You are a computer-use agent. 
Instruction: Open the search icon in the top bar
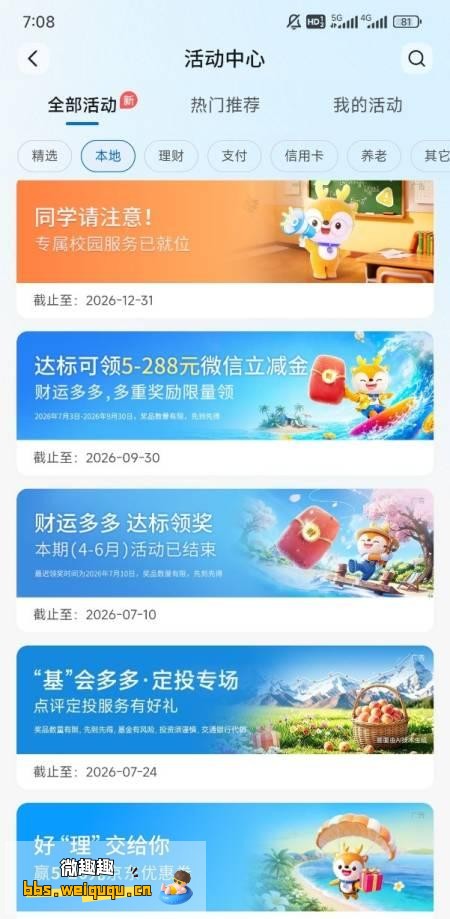point(417,59)
